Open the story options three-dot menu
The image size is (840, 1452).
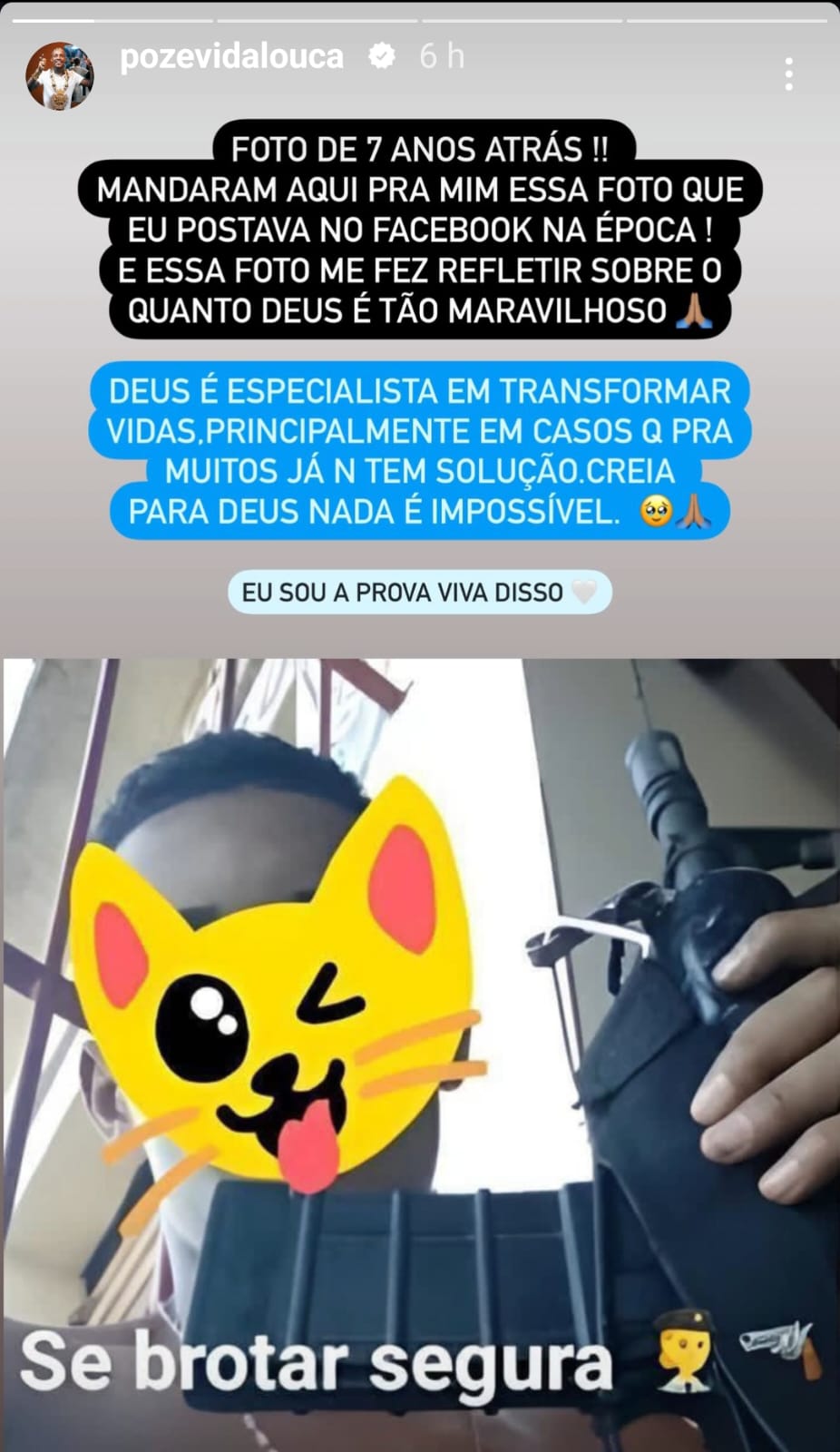pyautogui.click(x=787, y=73)
